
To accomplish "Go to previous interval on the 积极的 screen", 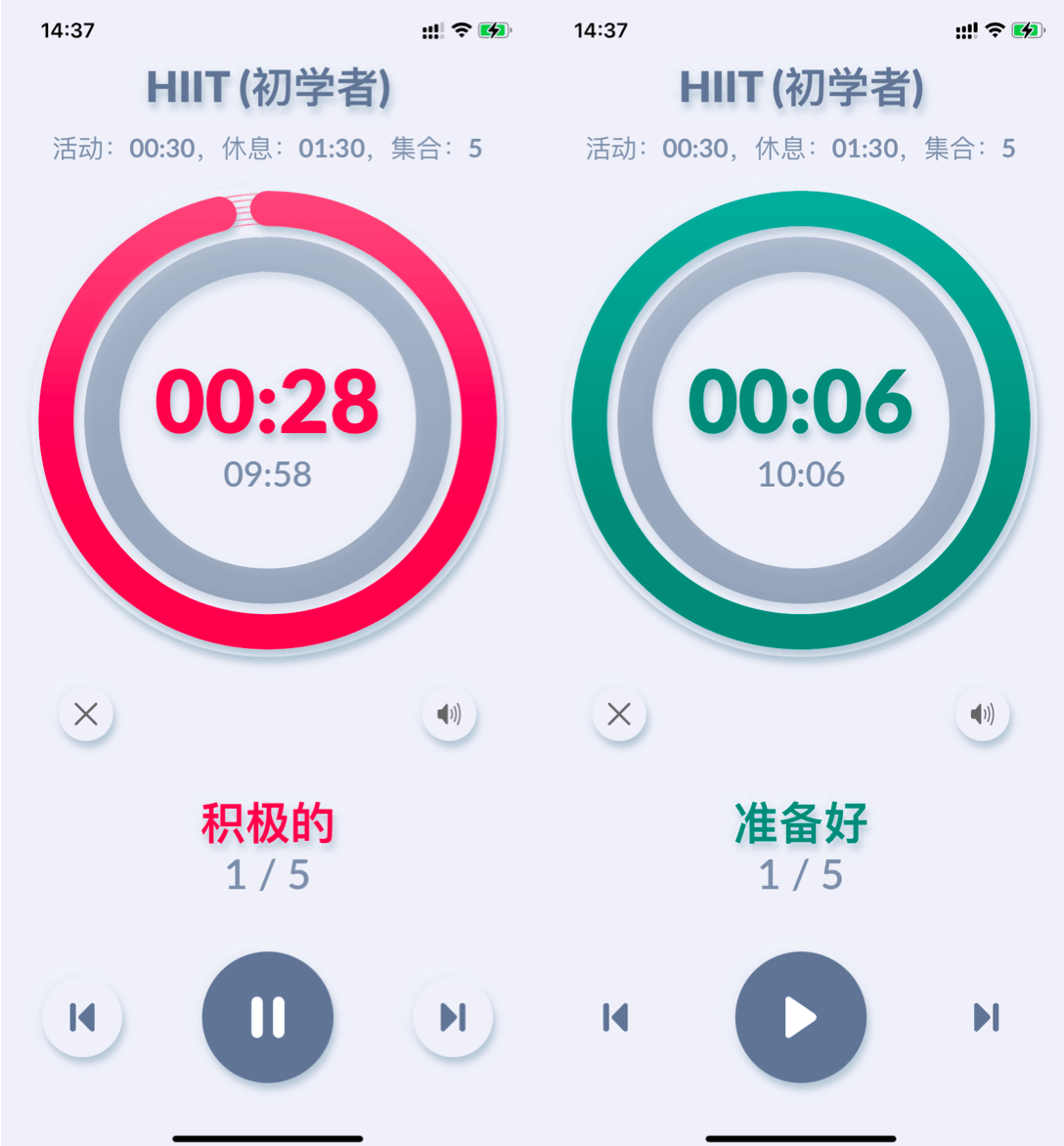I will (82, 1017).
